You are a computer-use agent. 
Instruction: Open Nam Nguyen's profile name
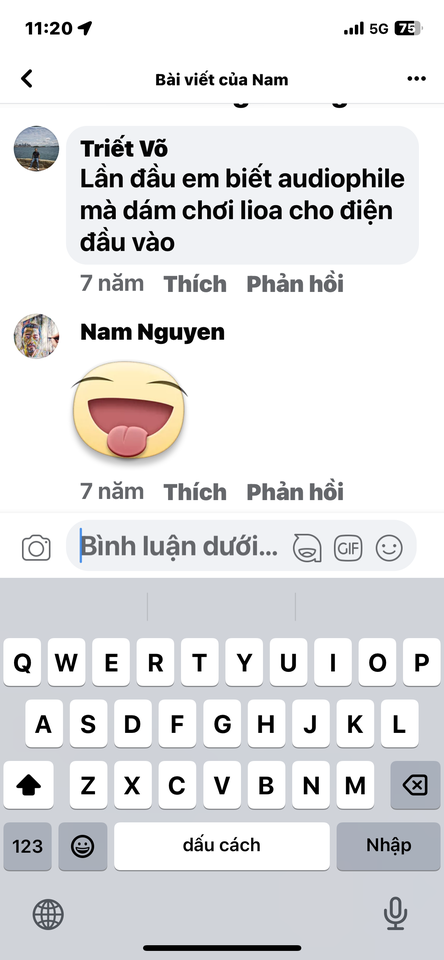(152, 332)
